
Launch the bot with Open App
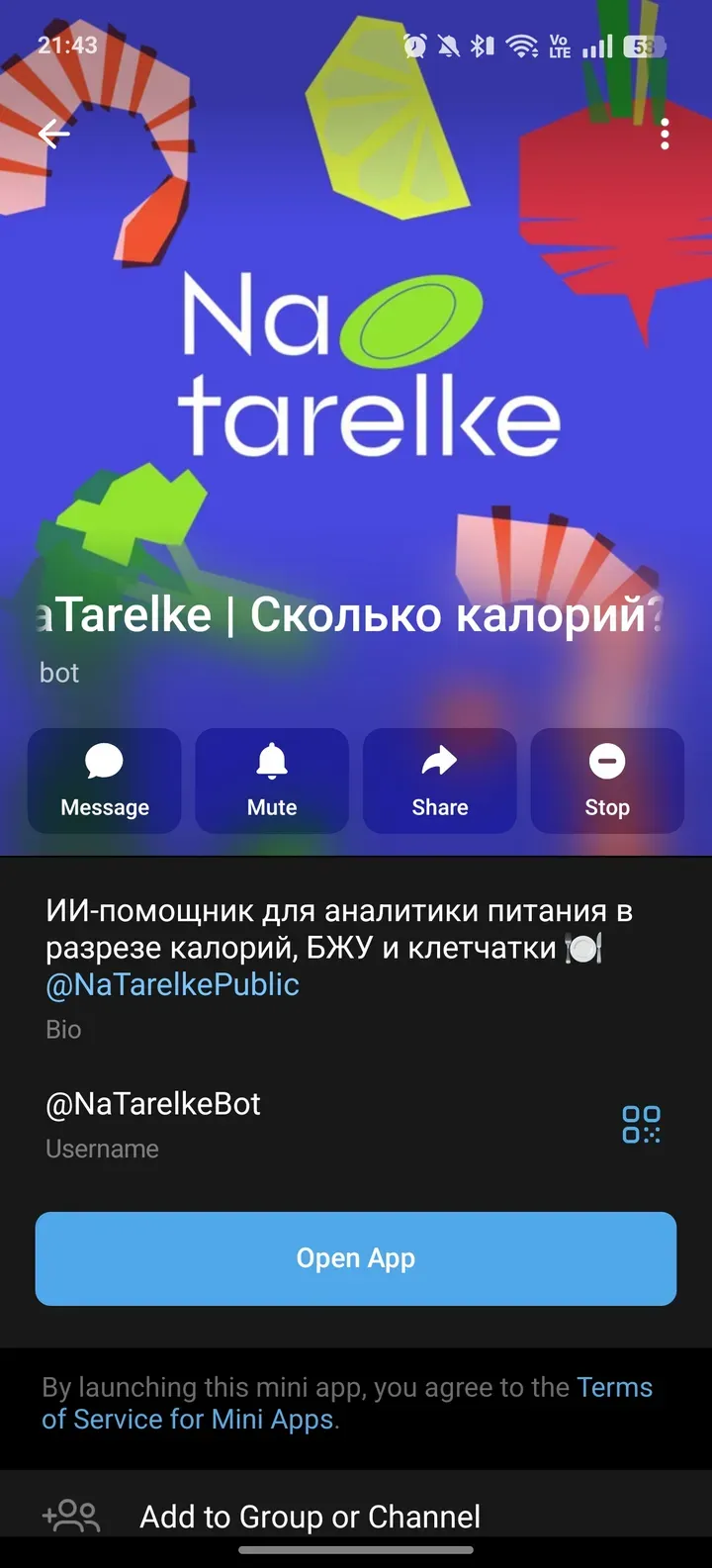pyautogui.click(x=356, y=1257)
